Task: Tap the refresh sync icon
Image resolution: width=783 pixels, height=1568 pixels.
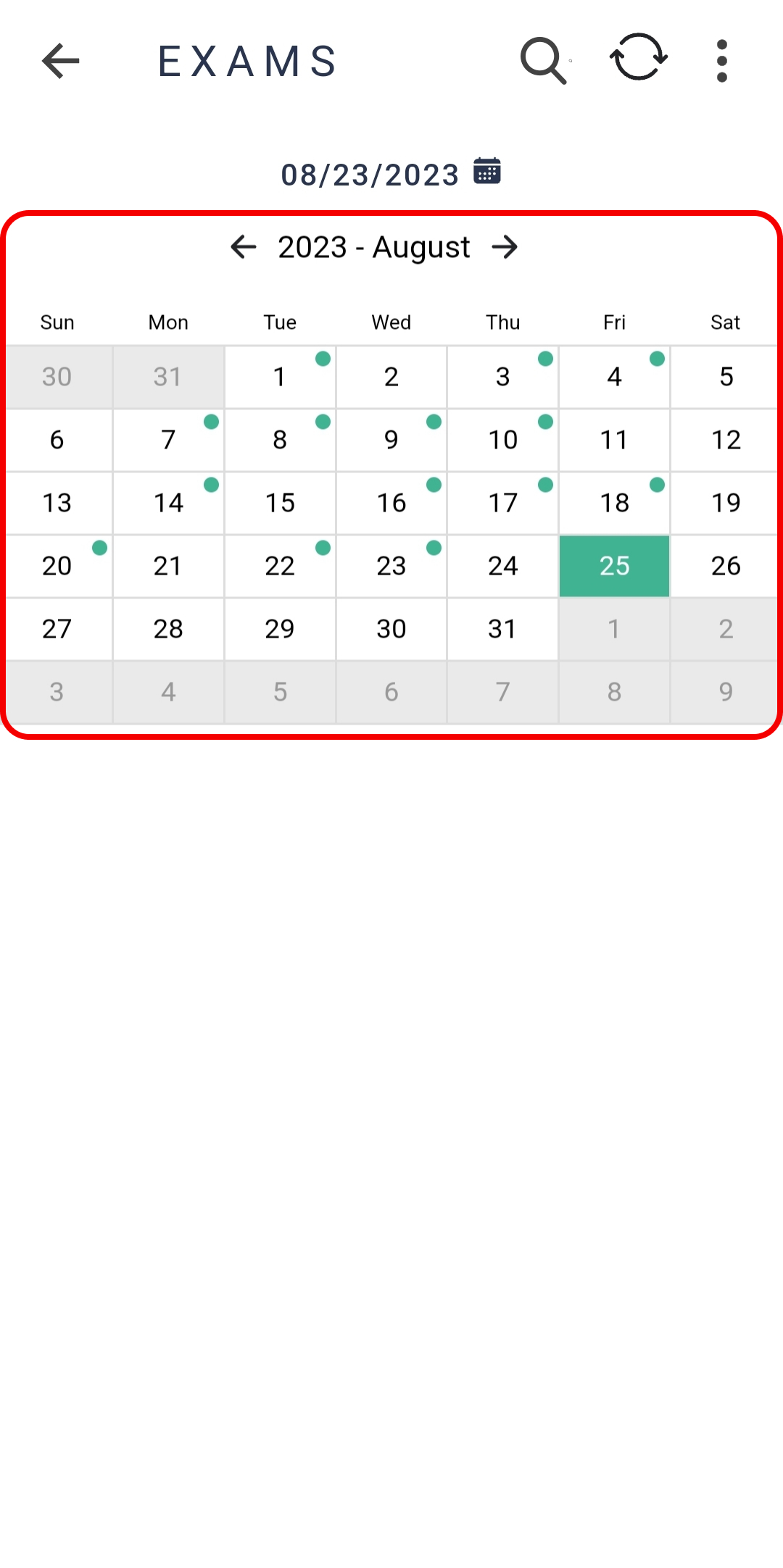Action: [x=639, y=57]
